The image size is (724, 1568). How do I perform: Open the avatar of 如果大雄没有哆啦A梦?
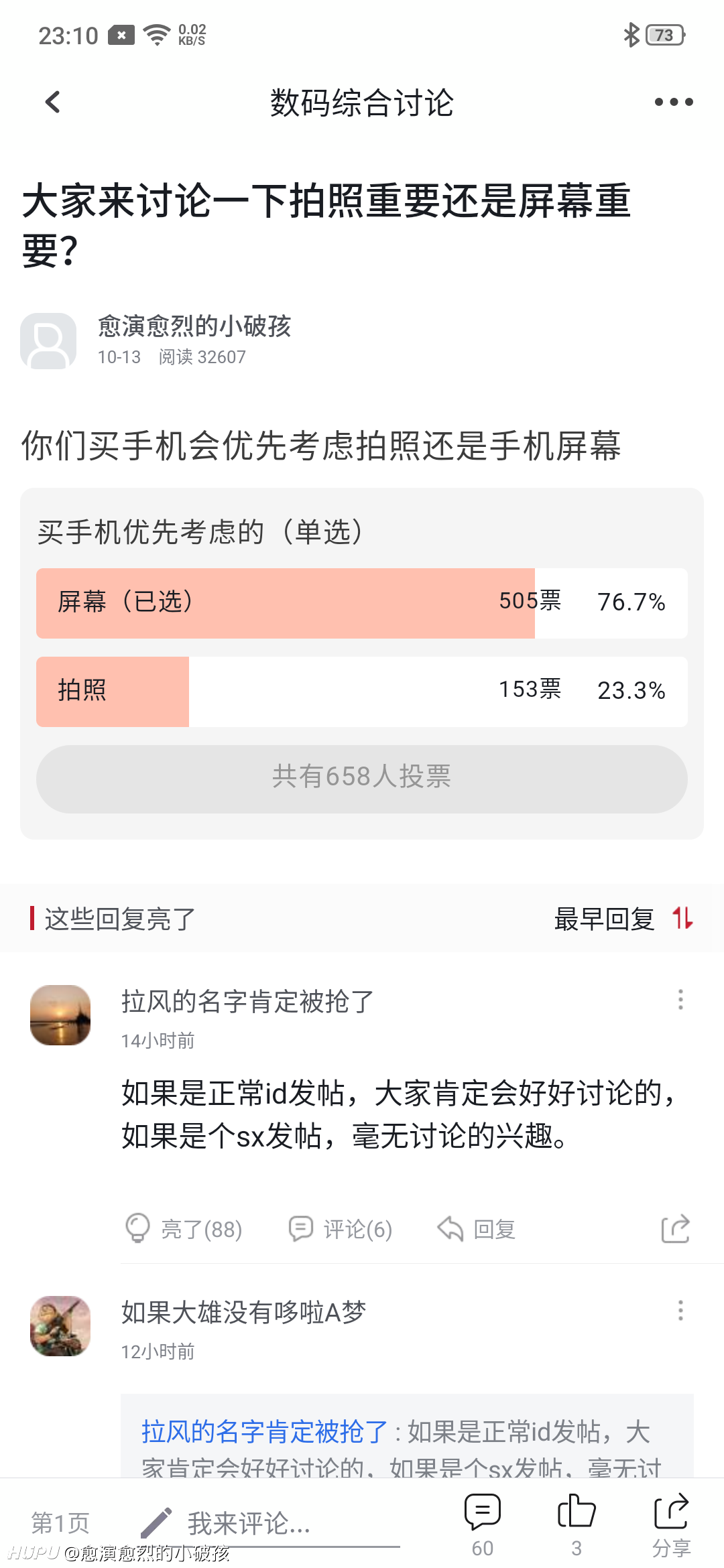coord(60,1326)
